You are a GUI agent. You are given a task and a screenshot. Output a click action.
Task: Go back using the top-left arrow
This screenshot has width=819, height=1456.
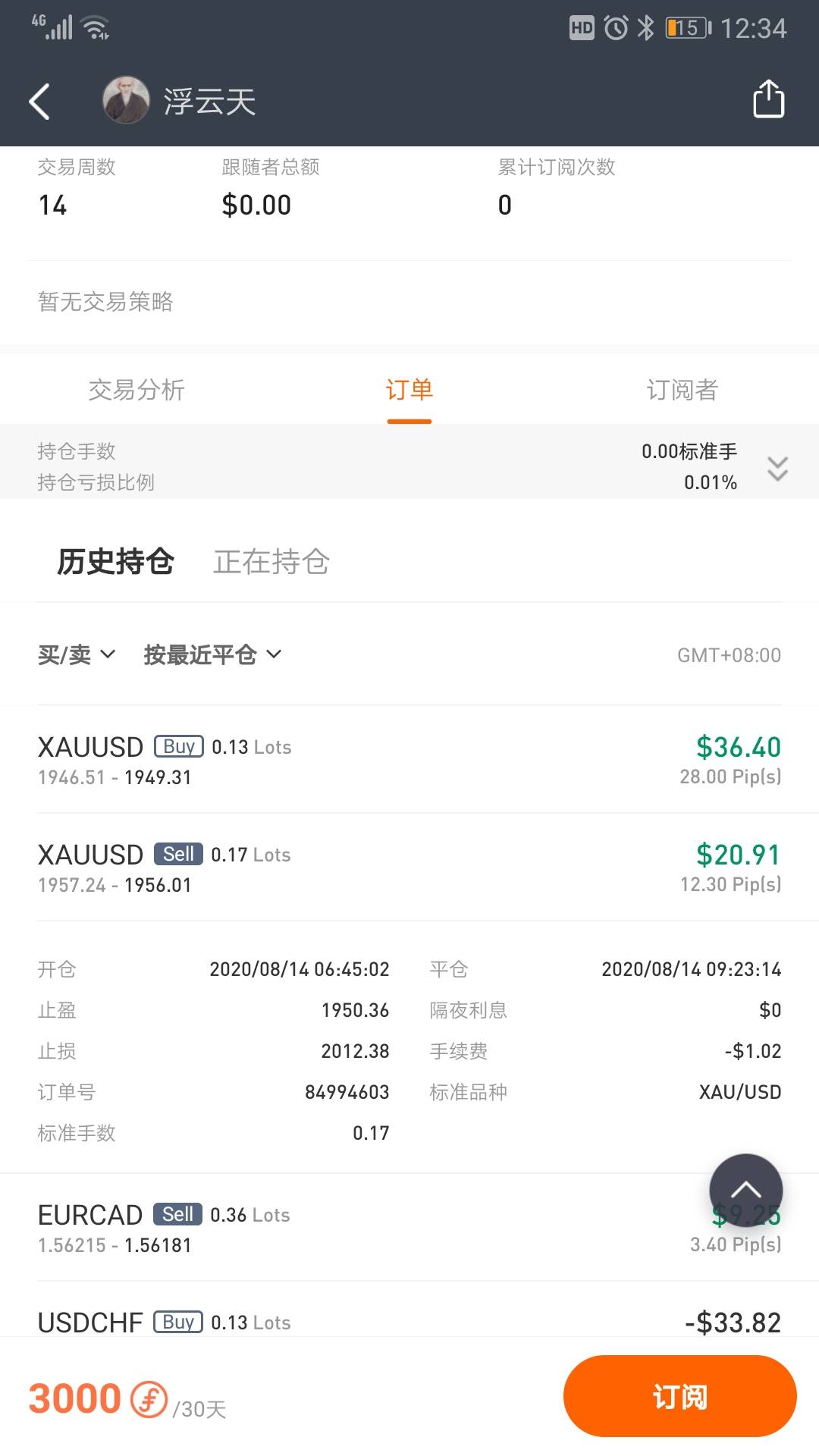tap(39, 101)
